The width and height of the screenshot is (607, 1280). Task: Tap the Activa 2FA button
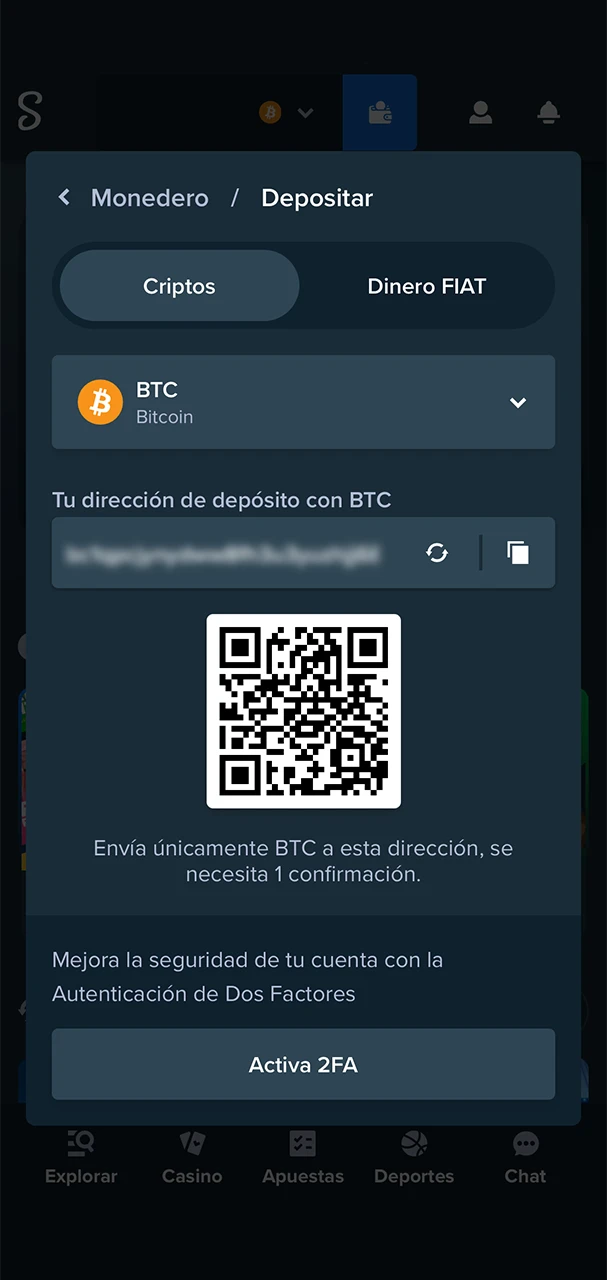[x=303, y=1065]
